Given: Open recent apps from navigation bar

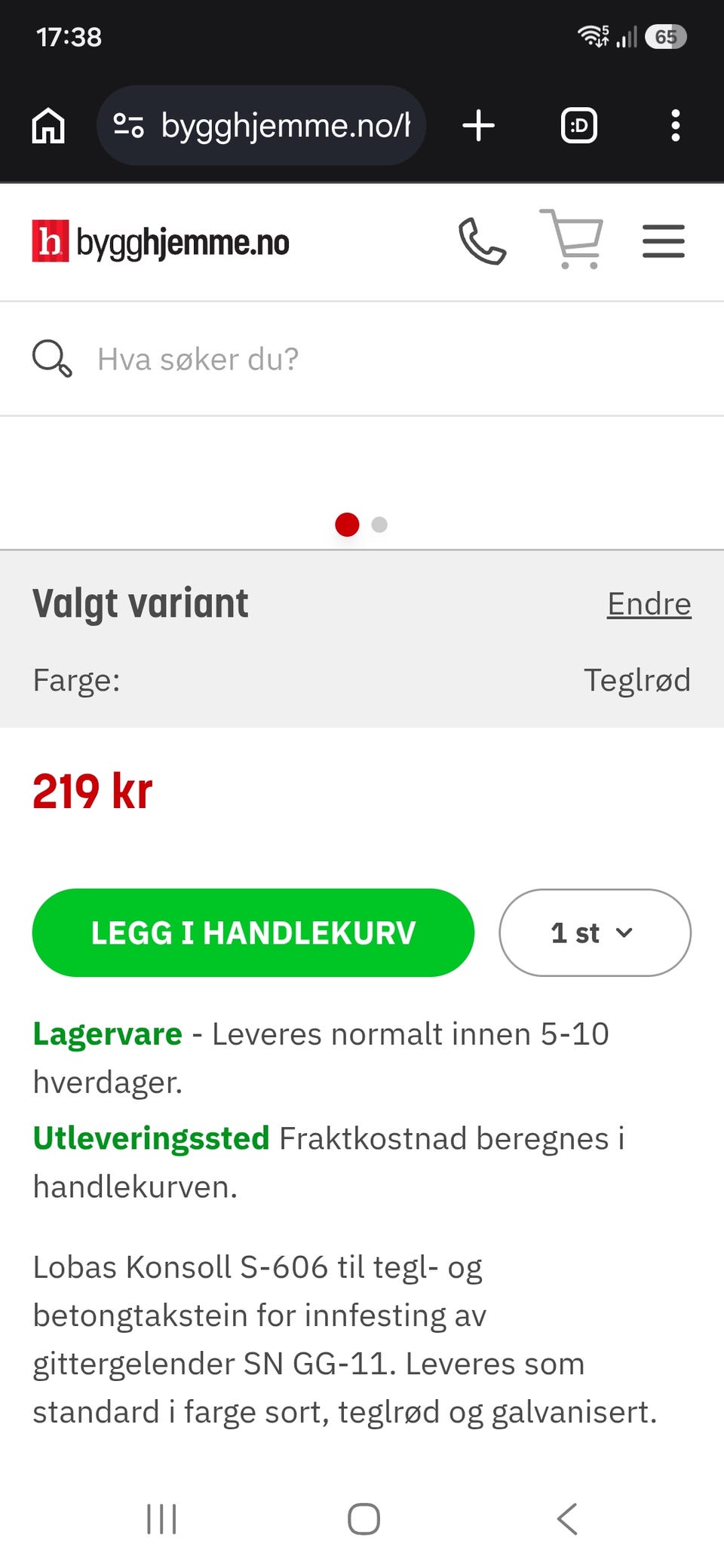Looking at the screenshot, I should (161, 1519).
